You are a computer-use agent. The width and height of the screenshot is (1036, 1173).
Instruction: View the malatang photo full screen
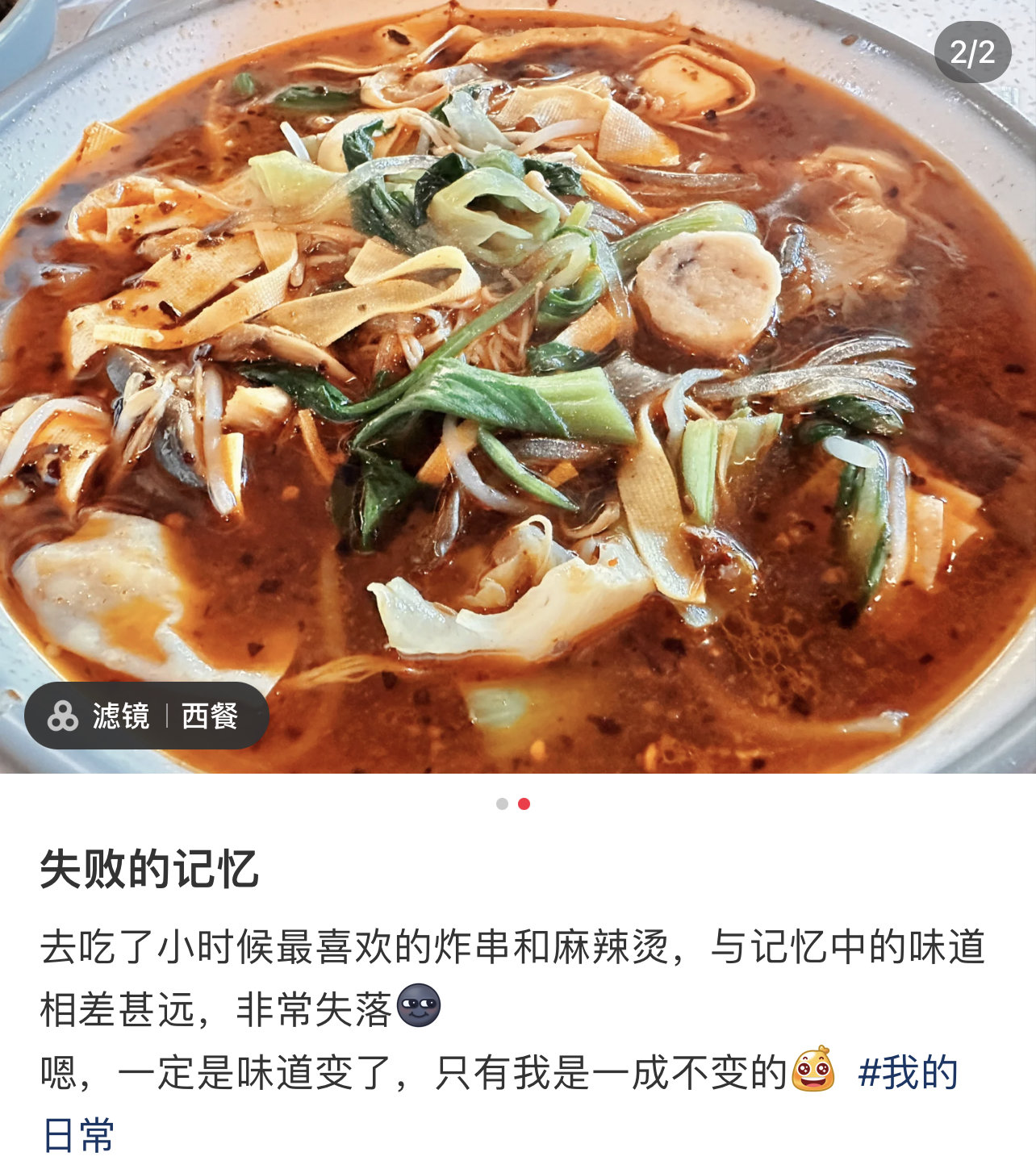[516, 363]
